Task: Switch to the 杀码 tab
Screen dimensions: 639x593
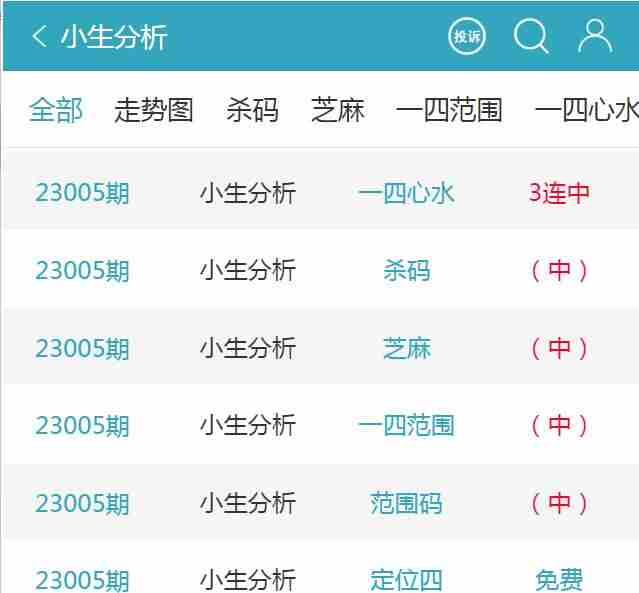Action: (x=252, y=110)
